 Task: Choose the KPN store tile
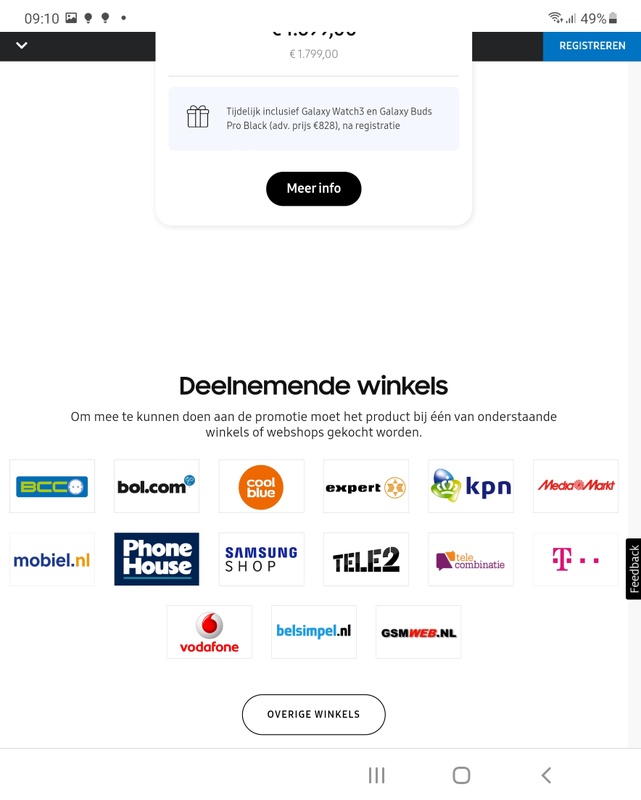[471, 487]
